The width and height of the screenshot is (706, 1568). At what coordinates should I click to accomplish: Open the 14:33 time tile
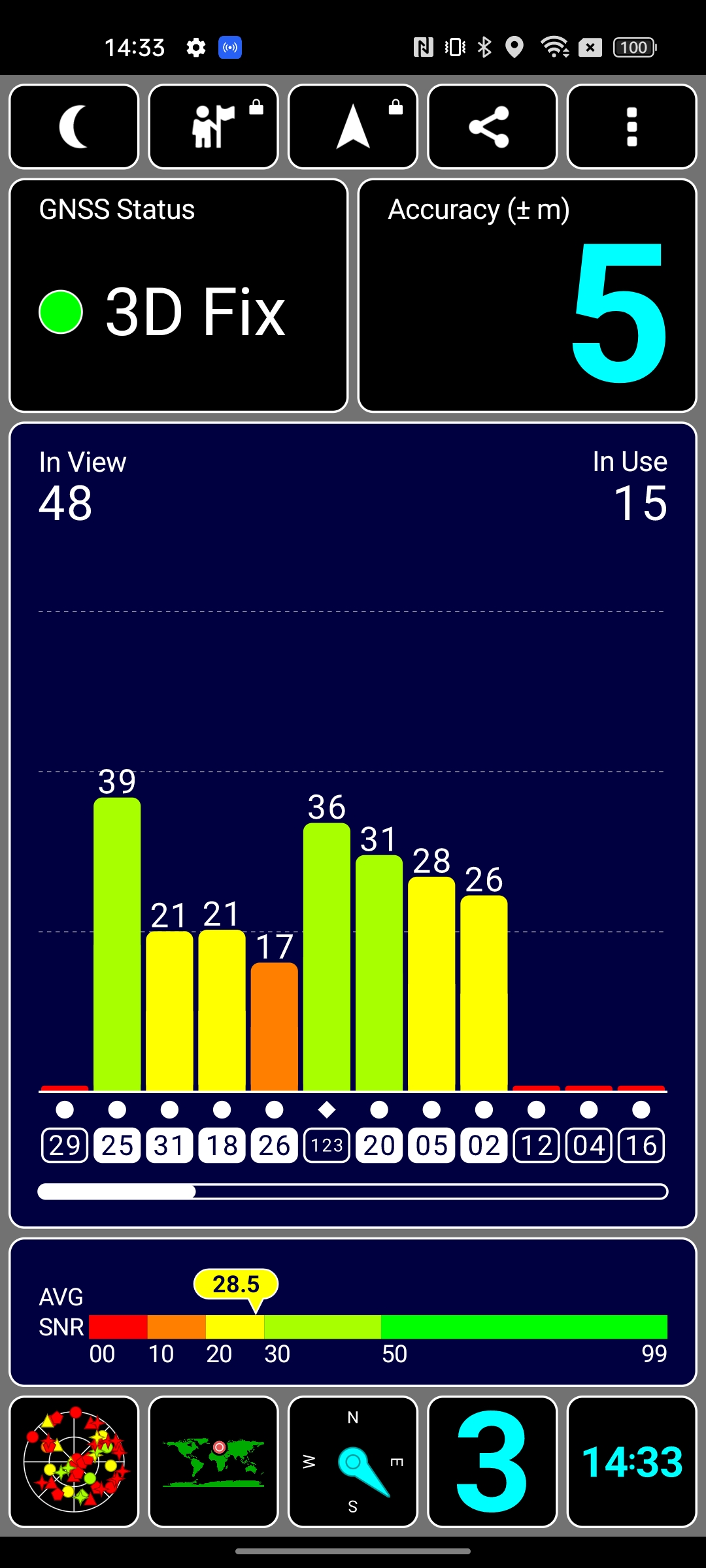[x=631, y=1462]
